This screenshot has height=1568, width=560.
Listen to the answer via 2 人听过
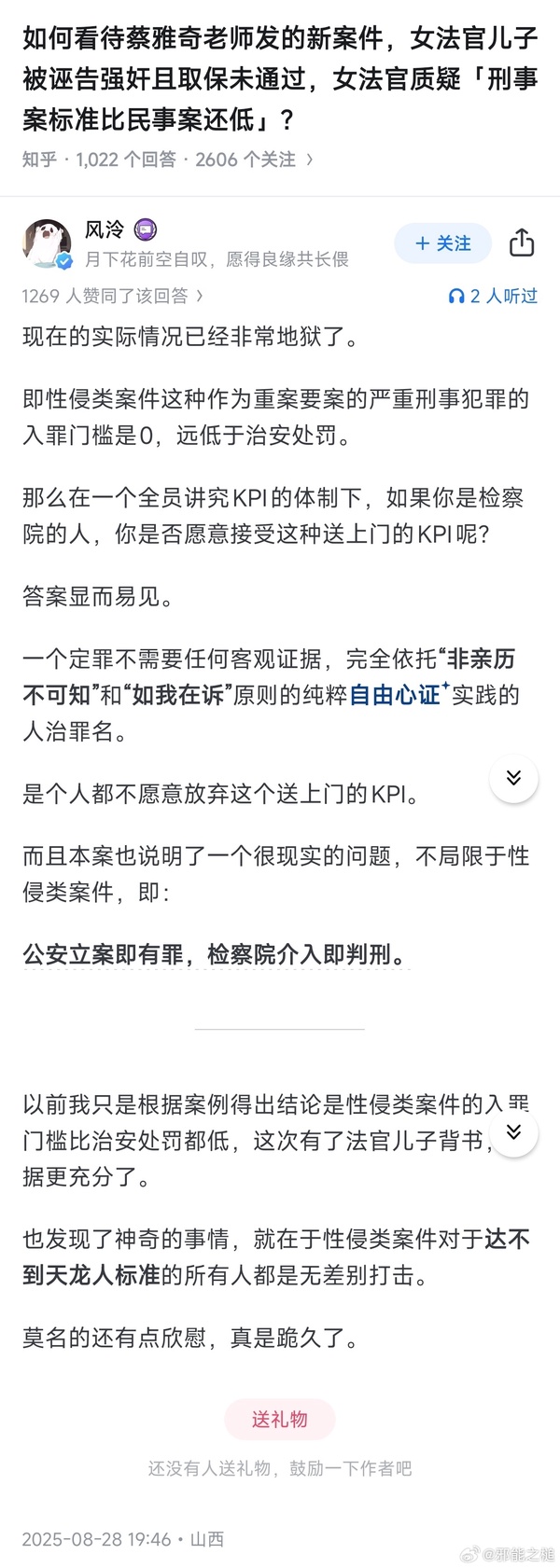tap(493, 296)
